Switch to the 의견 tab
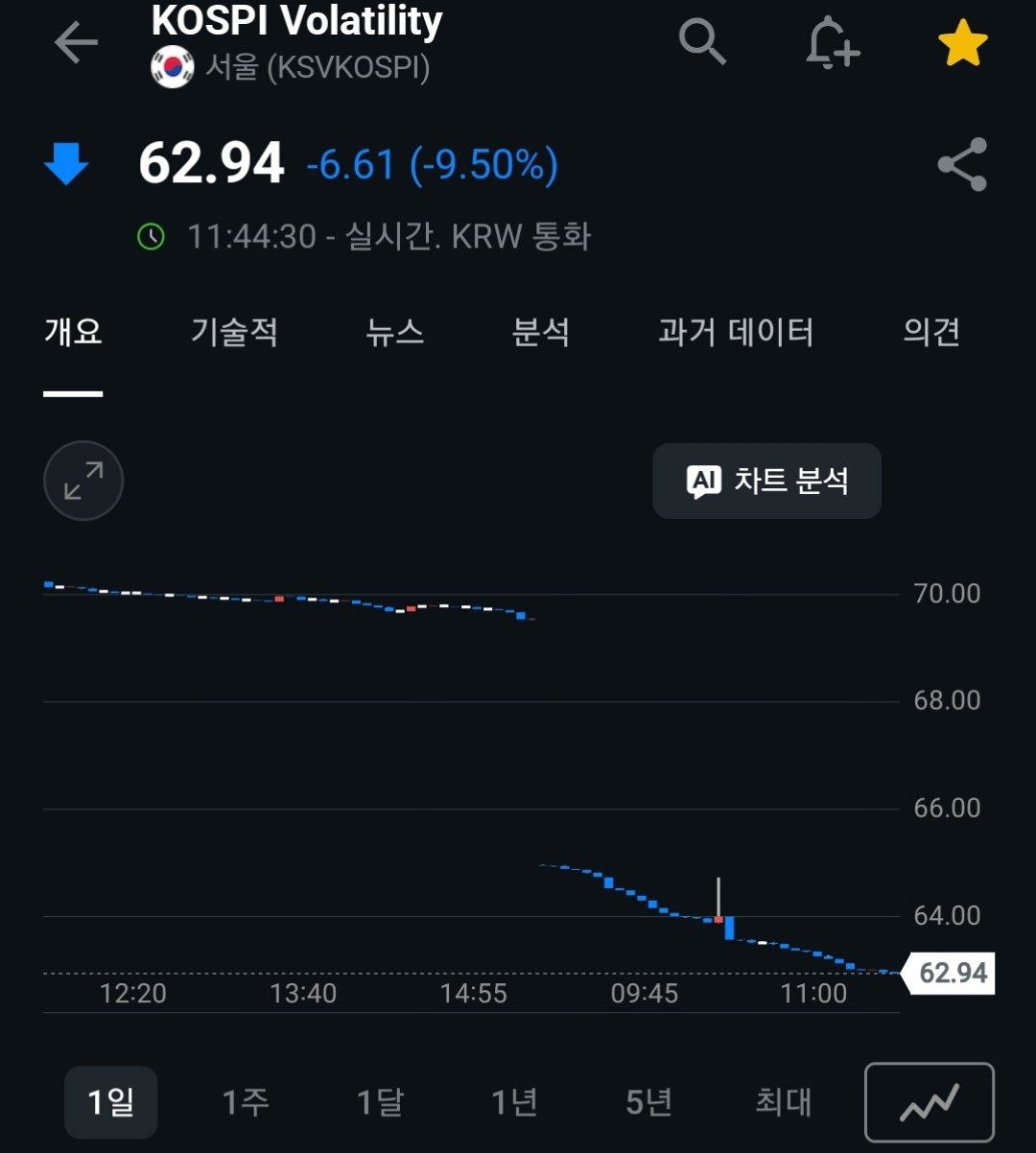The width and height of the screenshot is (1036, 1153). 931,332
